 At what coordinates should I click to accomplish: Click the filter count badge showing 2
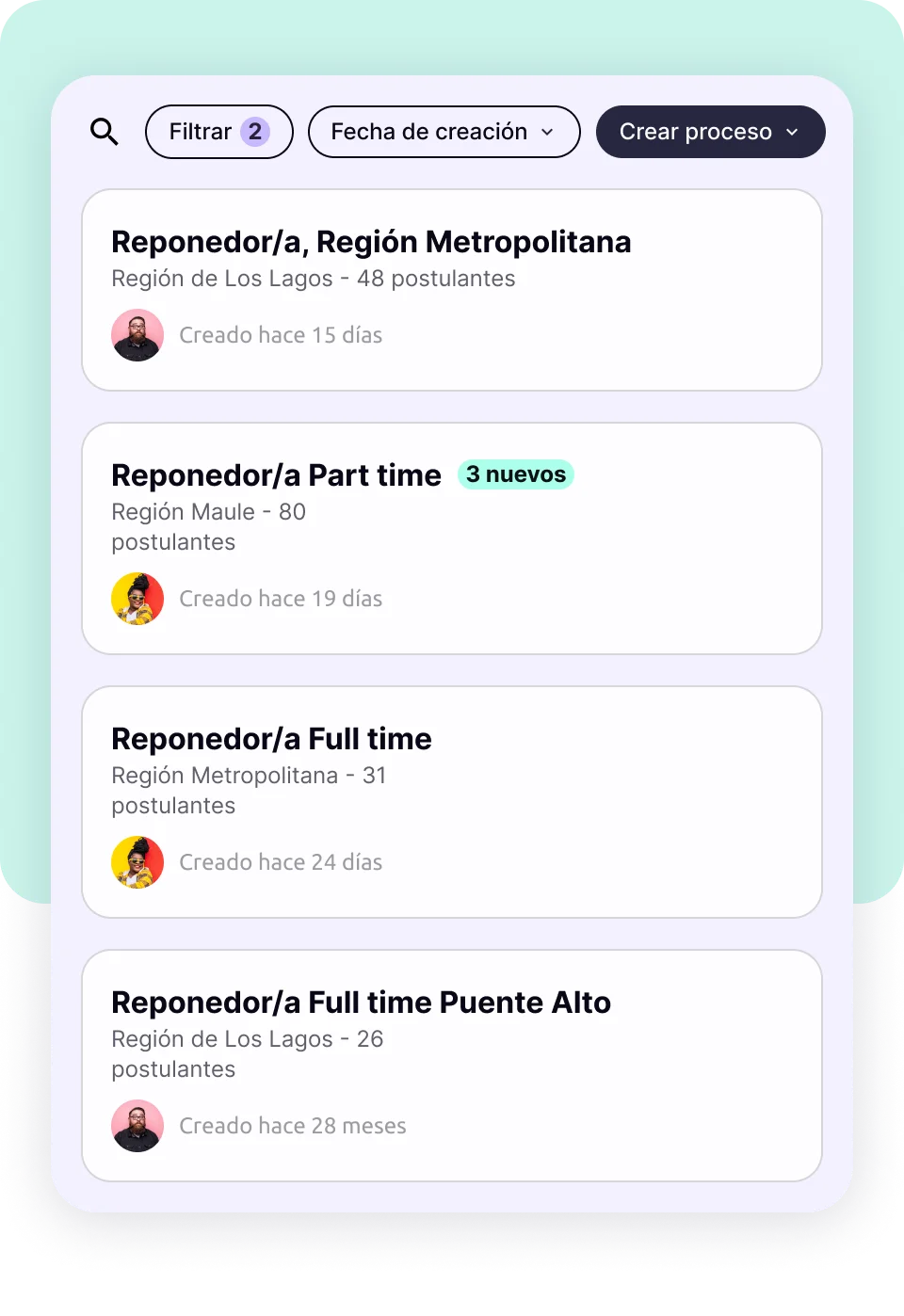255,132
